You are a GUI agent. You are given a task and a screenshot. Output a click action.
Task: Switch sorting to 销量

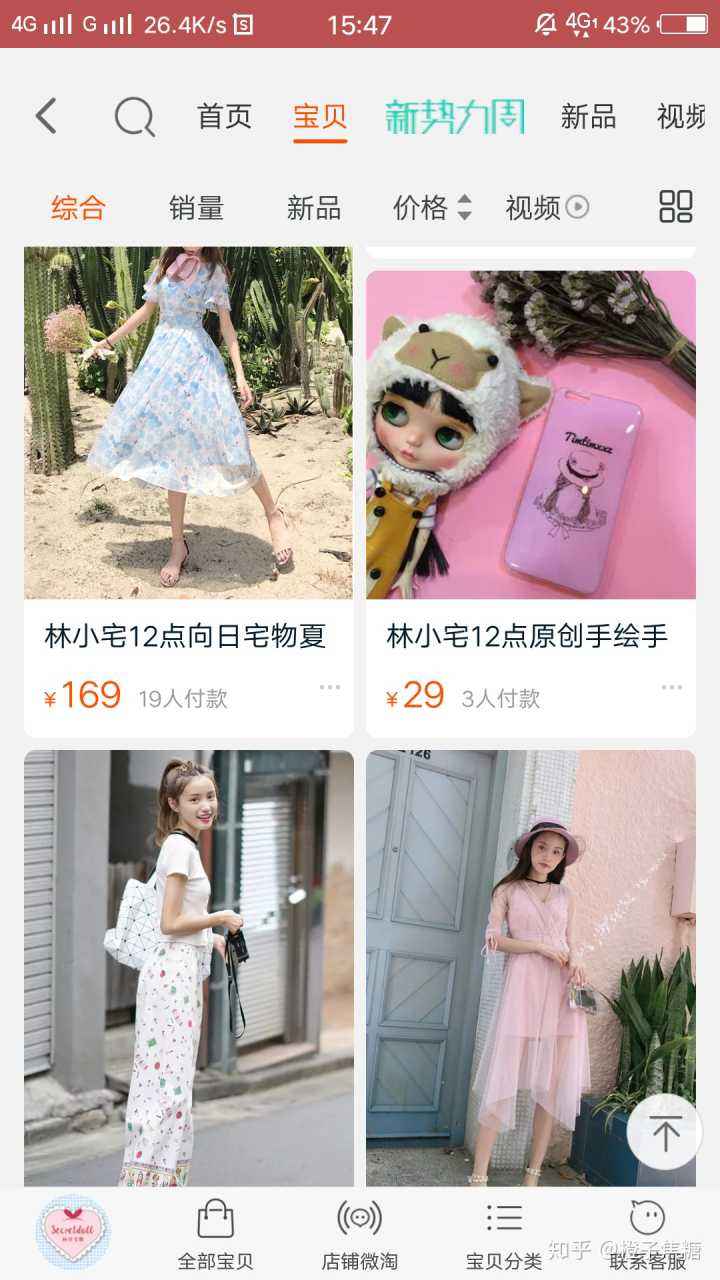pos(196,207)
